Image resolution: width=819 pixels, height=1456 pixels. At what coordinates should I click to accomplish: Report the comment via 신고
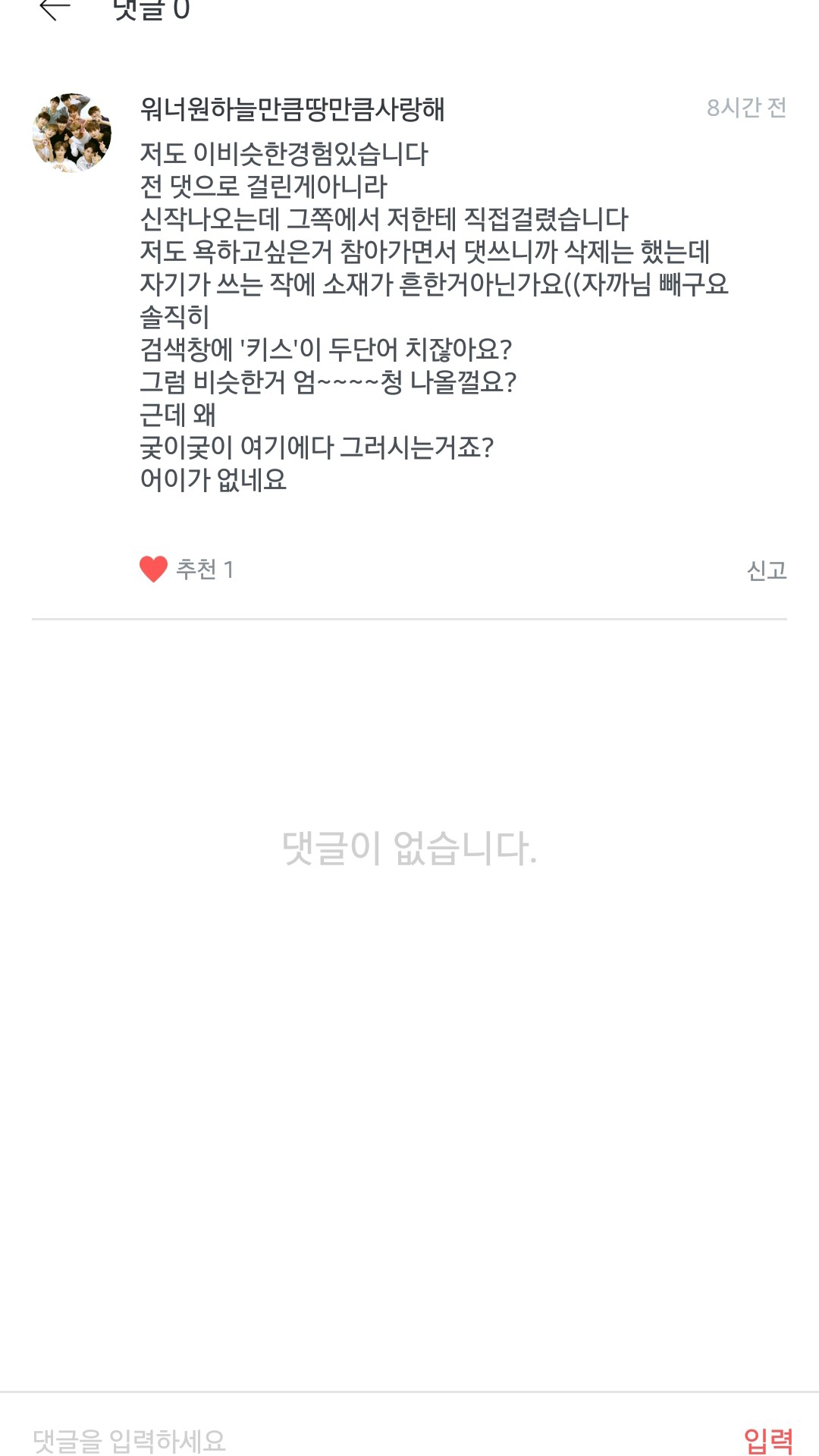(766, 570)
